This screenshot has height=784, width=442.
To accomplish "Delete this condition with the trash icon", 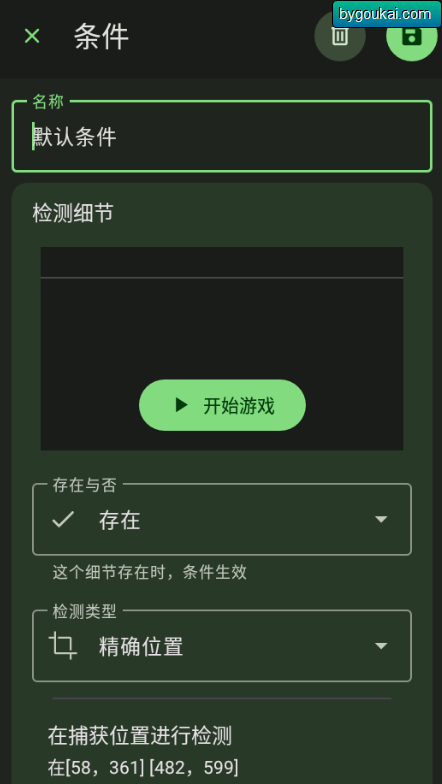I will [x=340, y=36].
